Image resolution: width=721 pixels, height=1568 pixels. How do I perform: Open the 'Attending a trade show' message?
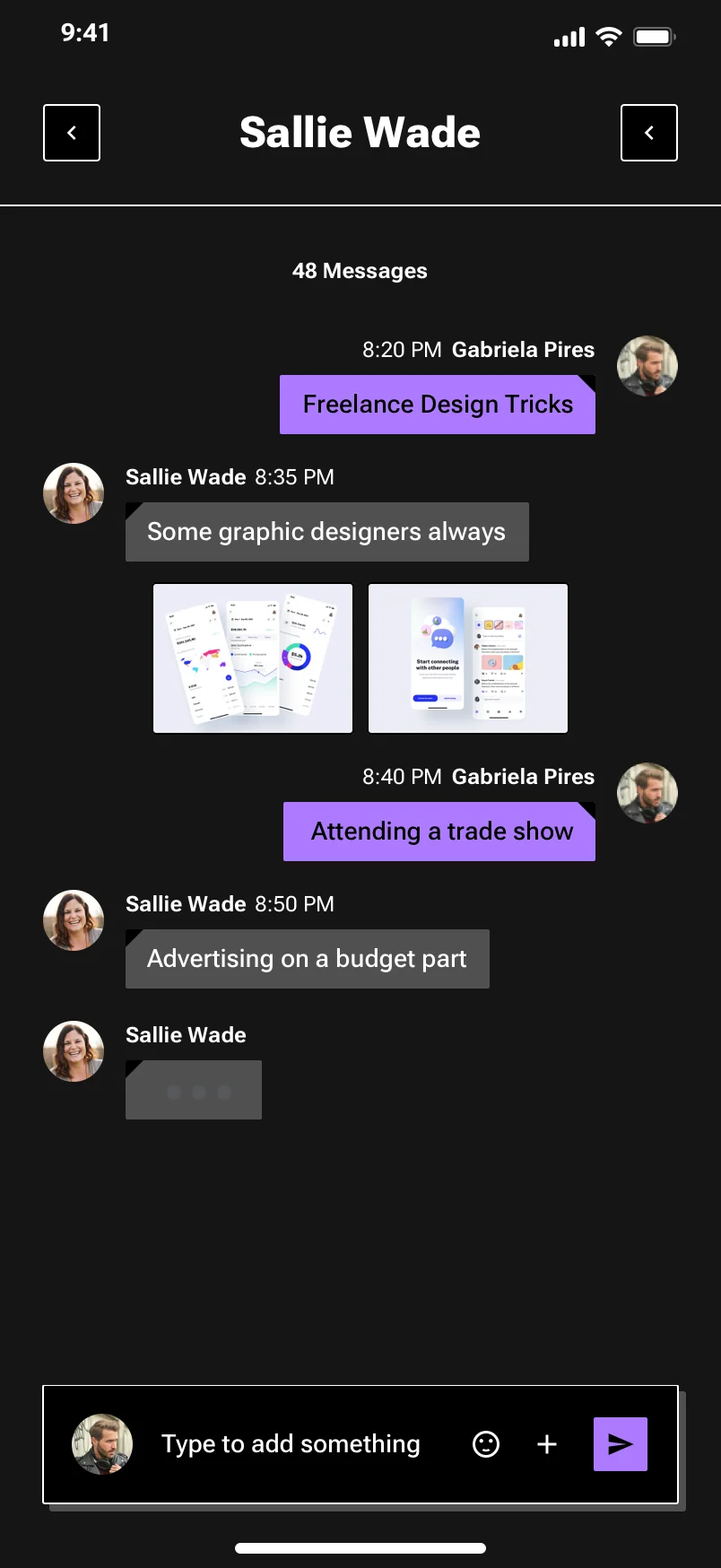(x=439, y=831)
